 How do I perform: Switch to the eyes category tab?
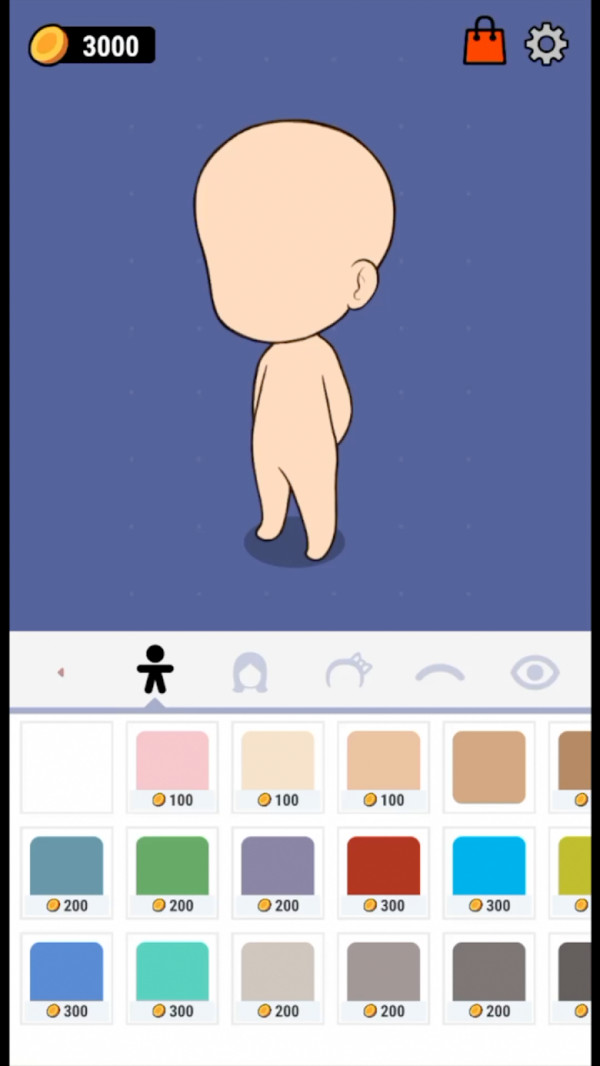pos(534,673)
